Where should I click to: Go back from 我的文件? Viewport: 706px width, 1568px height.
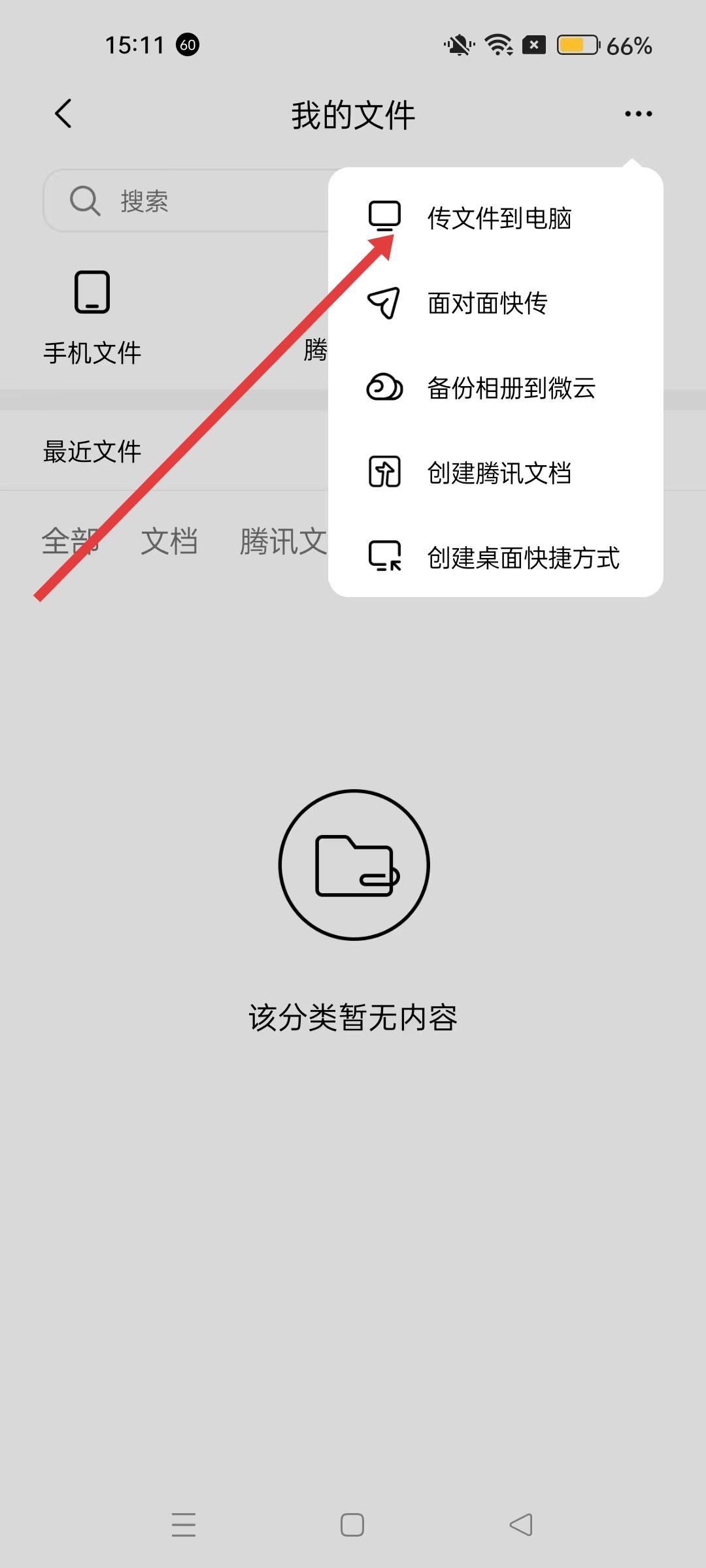[x=63, y=114]
